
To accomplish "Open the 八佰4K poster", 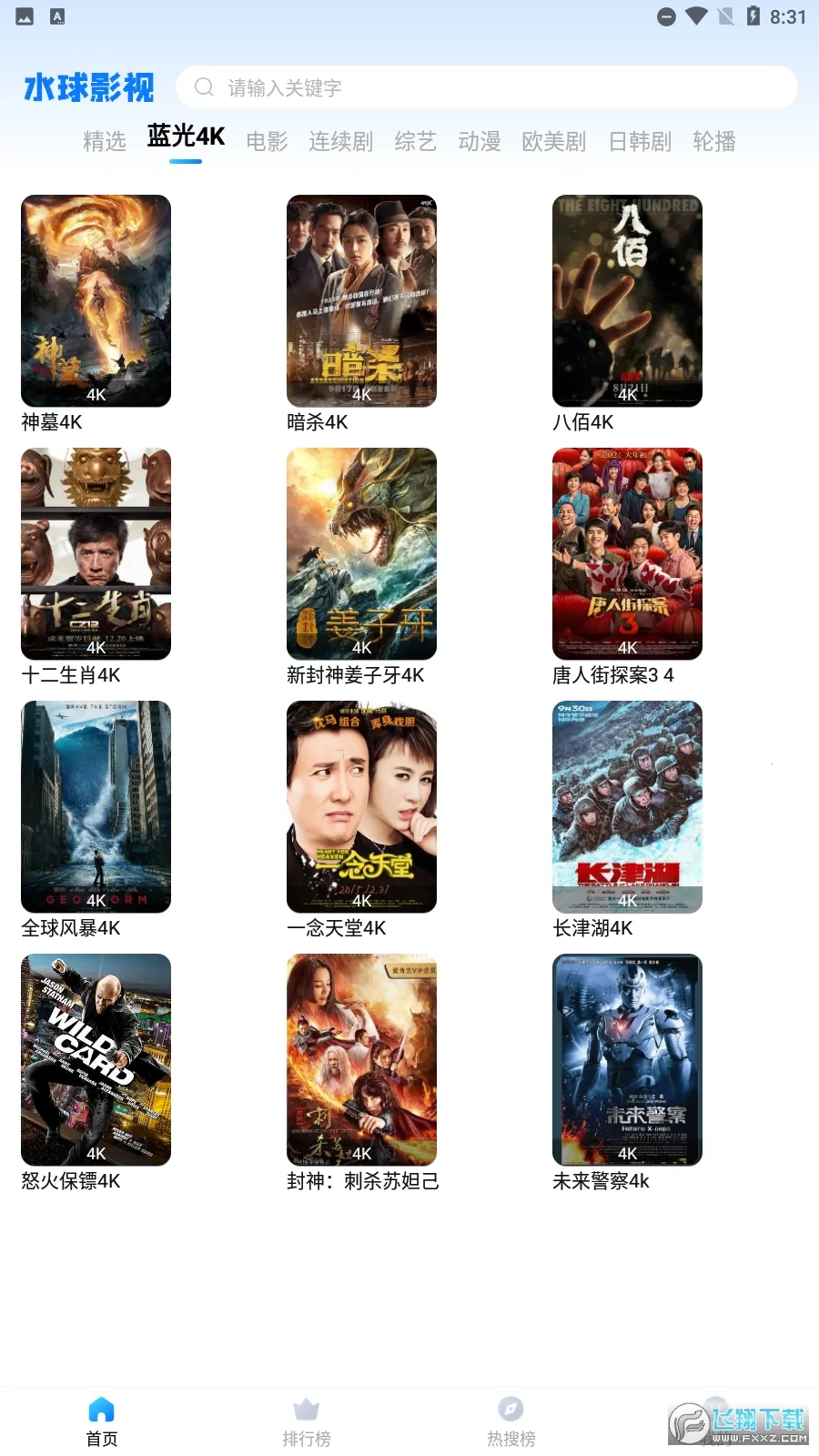I will [x=627, y=300].
